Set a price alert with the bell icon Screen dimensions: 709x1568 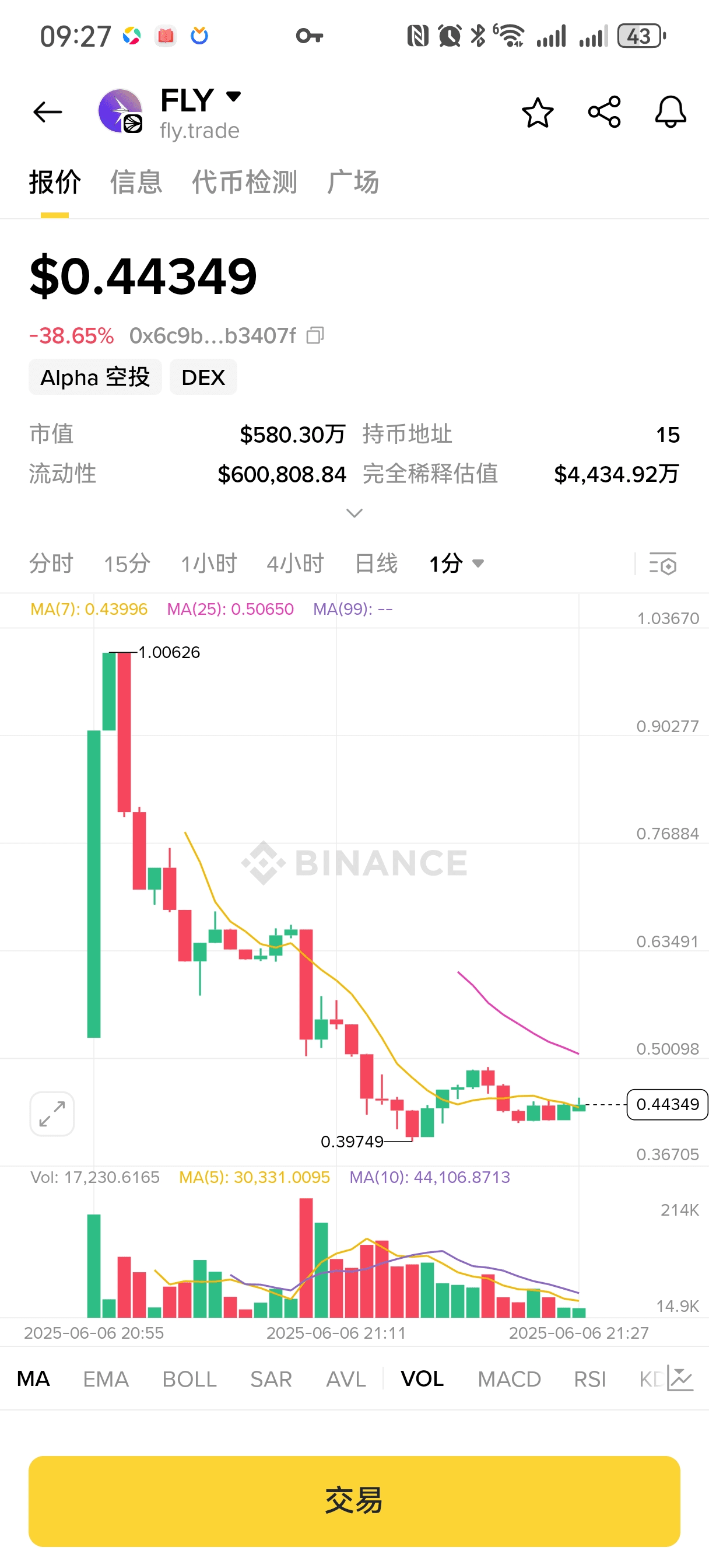point(670,112)
